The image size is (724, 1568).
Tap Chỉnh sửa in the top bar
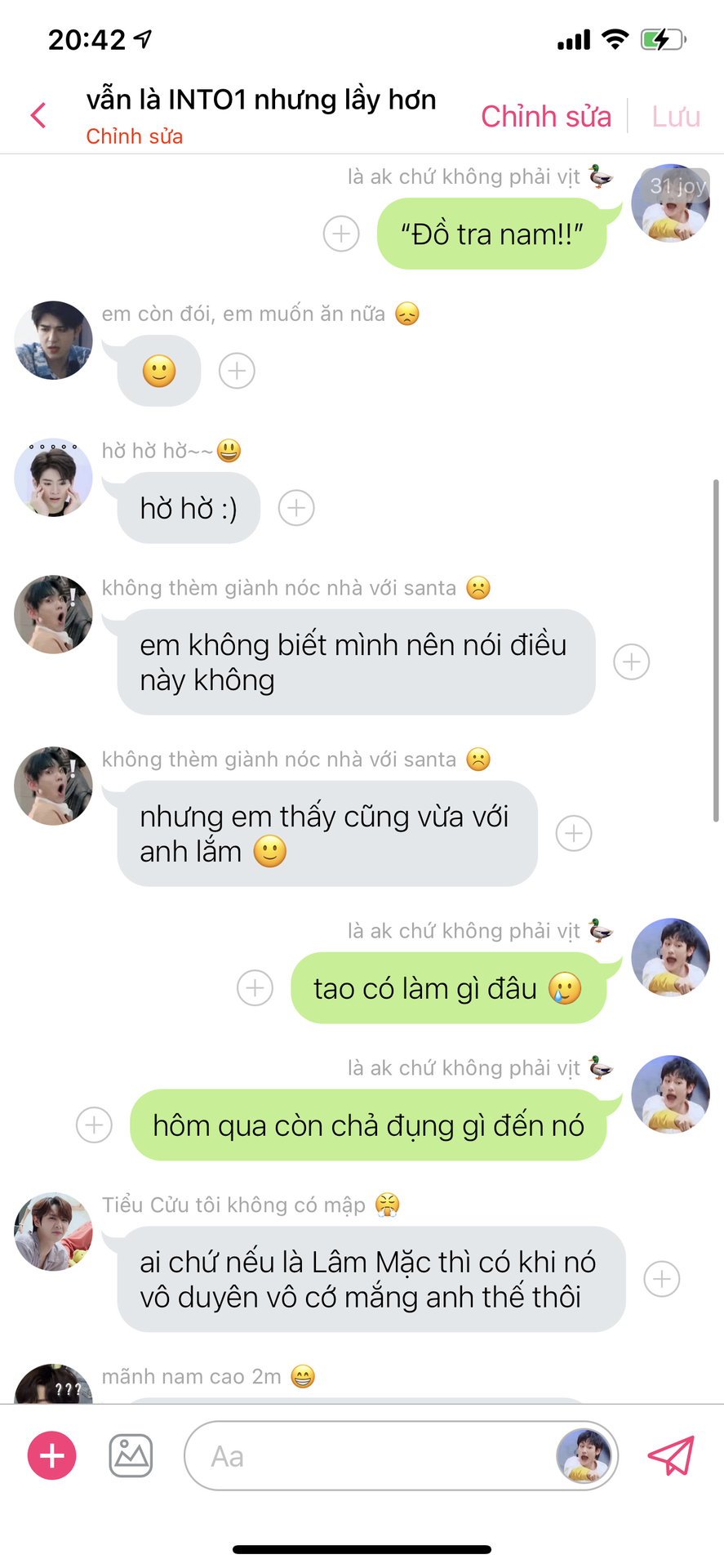tap(546, 117)
